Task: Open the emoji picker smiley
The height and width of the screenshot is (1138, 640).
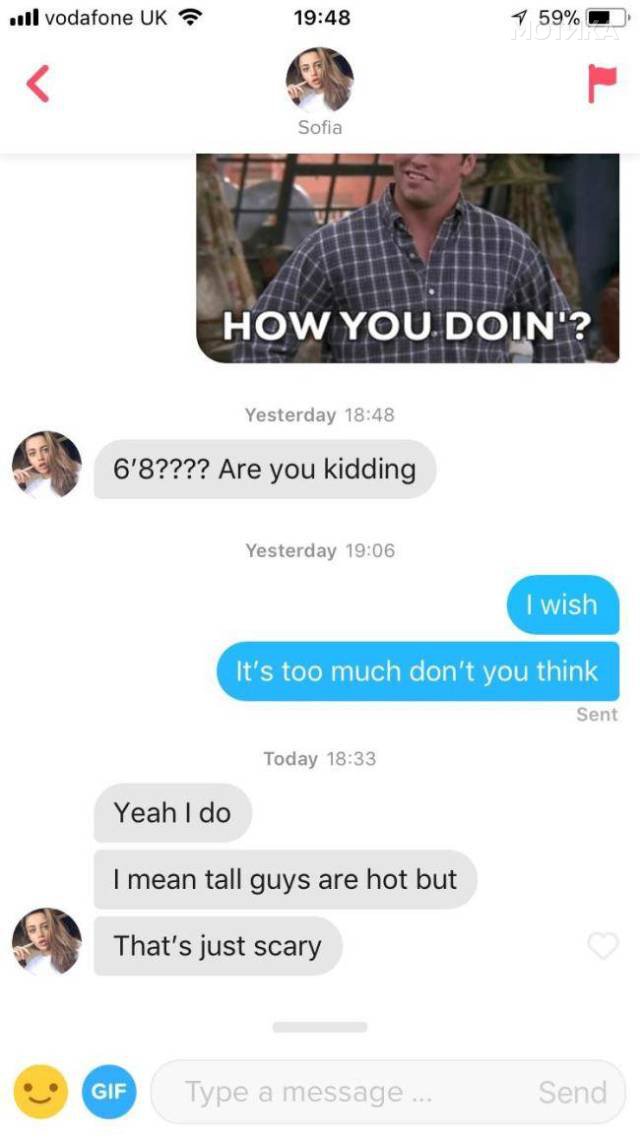Action: tap(40, 1091)
